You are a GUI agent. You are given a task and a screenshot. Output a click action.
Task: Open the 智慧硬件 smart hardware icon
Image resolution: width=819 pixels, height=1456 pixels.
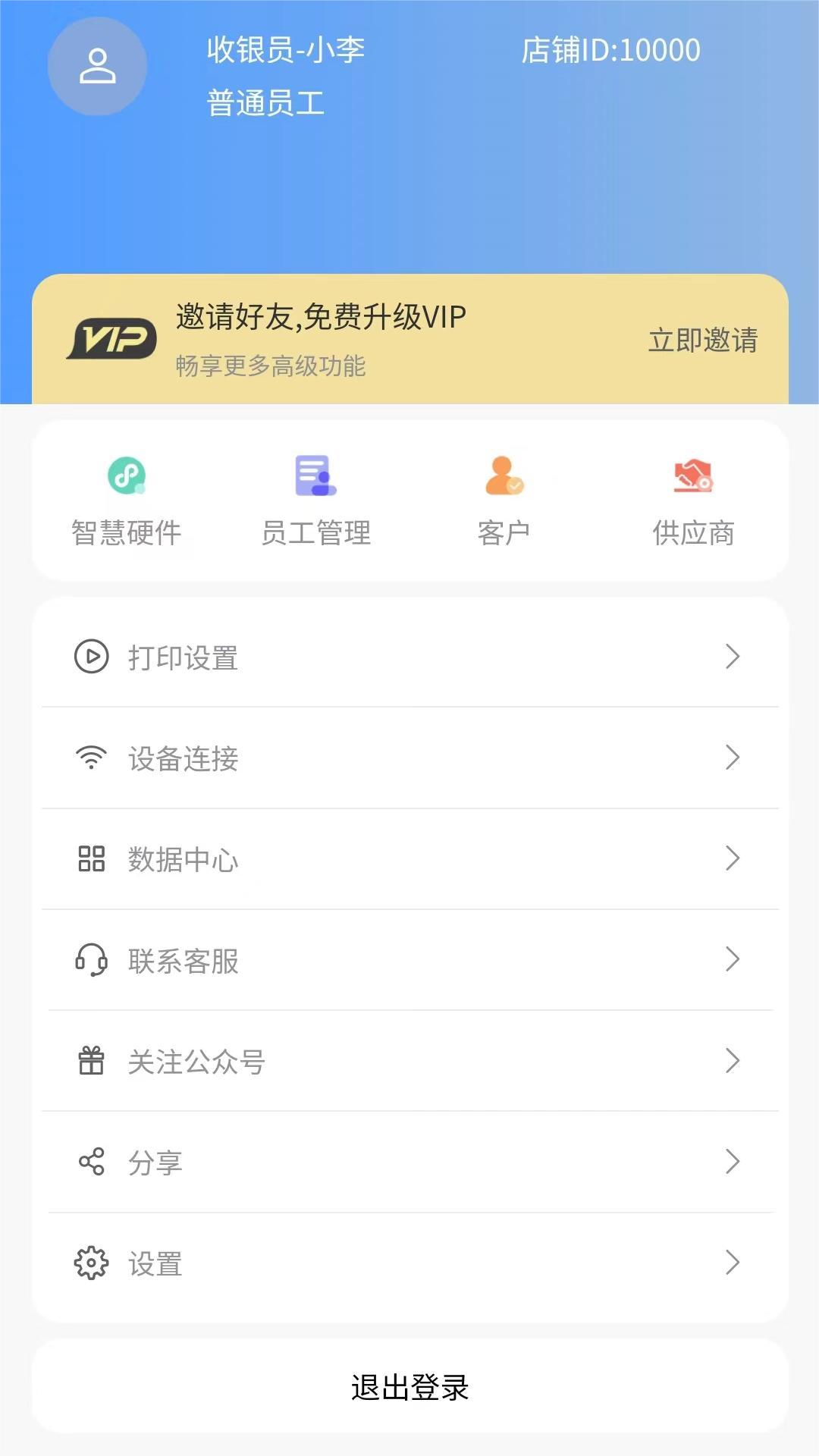[x=126, y=476]
